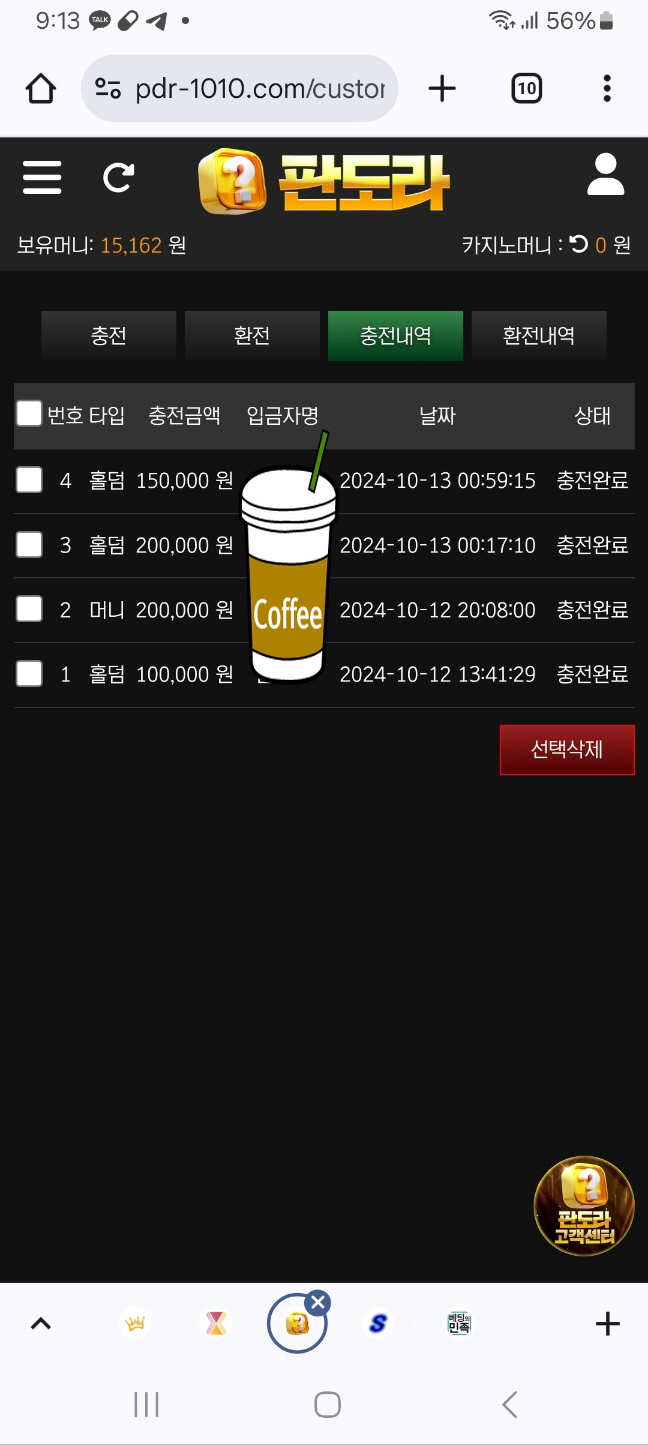Select the checkbox for row number 3

tap(29, 545)
